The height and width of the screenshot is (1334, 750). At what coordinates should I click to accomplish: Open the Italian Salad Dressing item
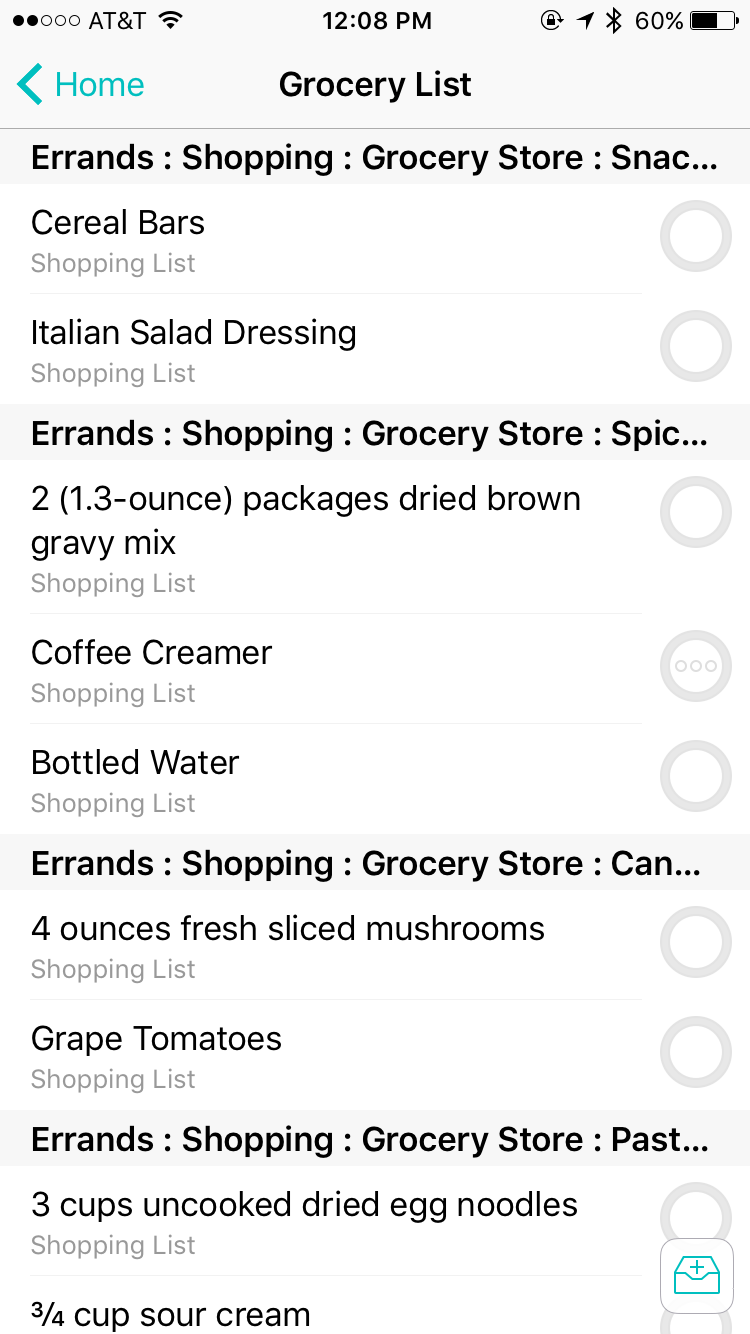[300, 350]
